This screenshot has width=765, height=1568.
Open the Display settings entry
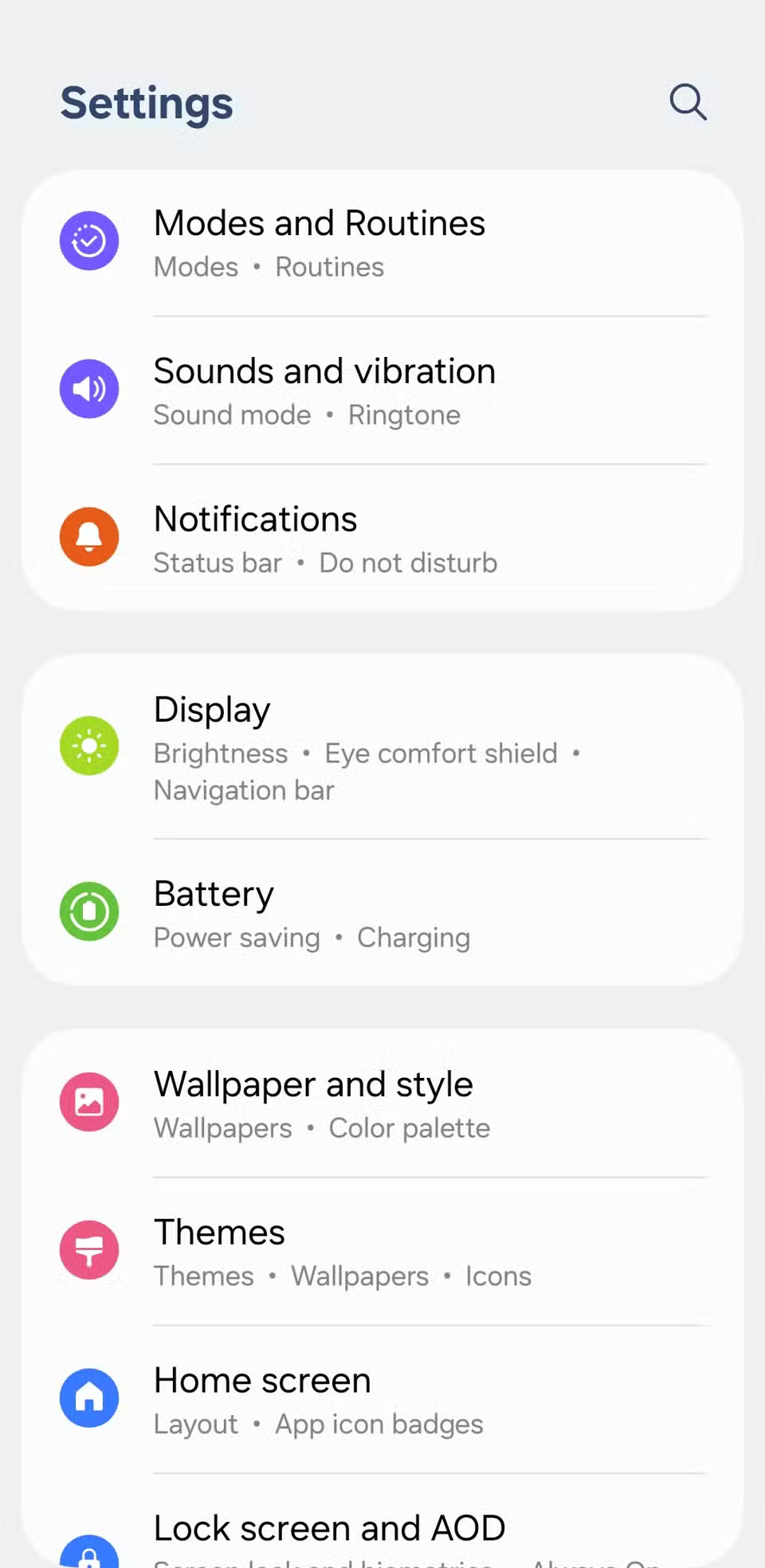(x=211, y=709)
